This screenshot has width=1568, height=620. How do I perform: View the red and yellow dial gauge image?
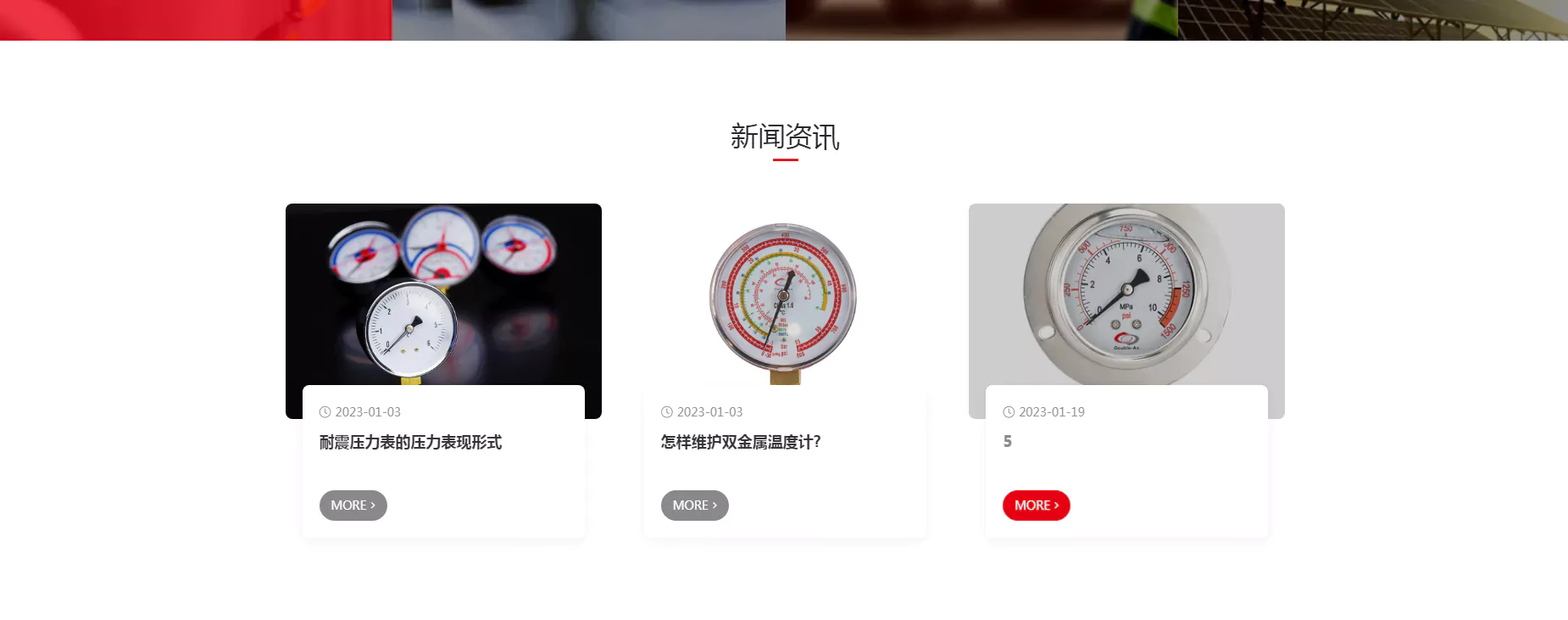click(784, 297)
